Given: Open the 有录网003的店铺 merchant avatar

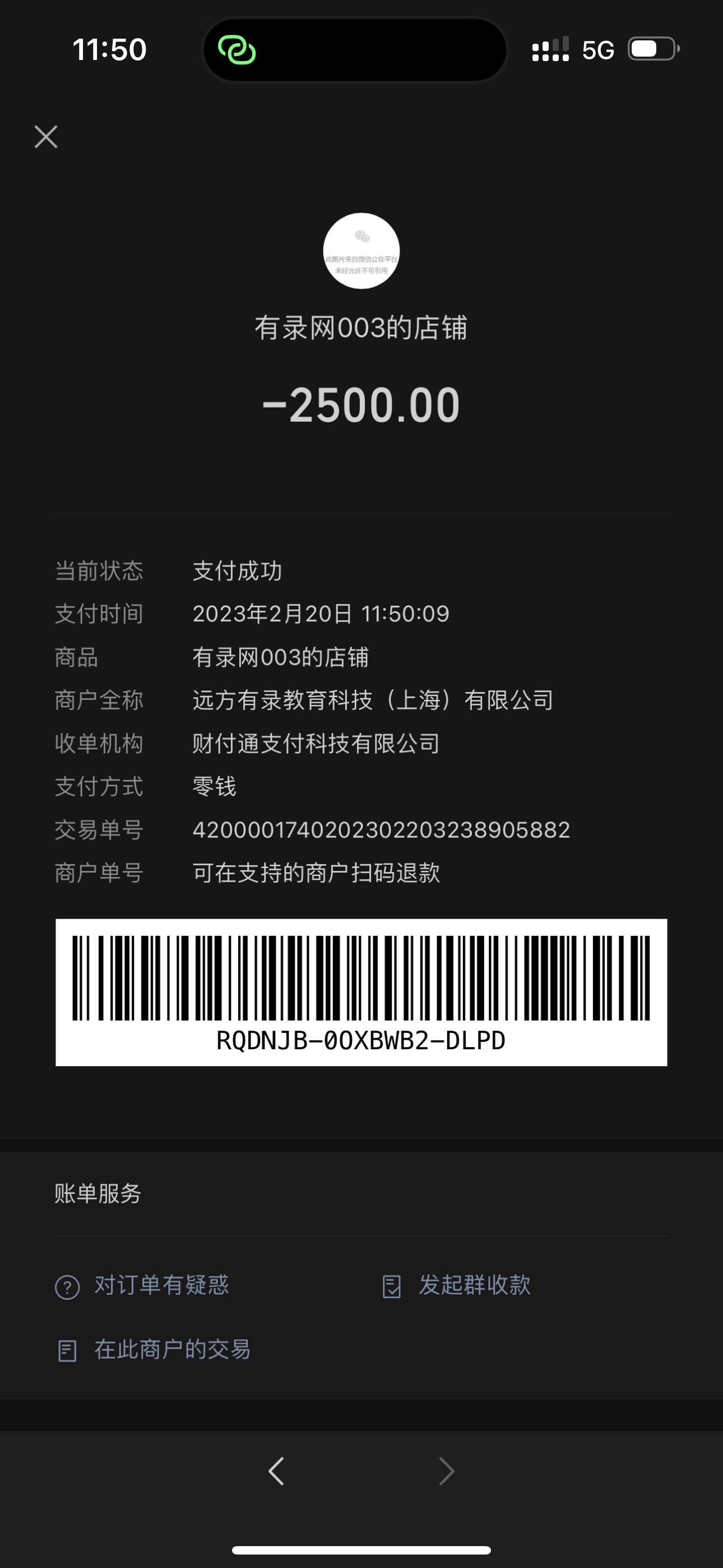Looking at the screenshot, I should point(361,251).
